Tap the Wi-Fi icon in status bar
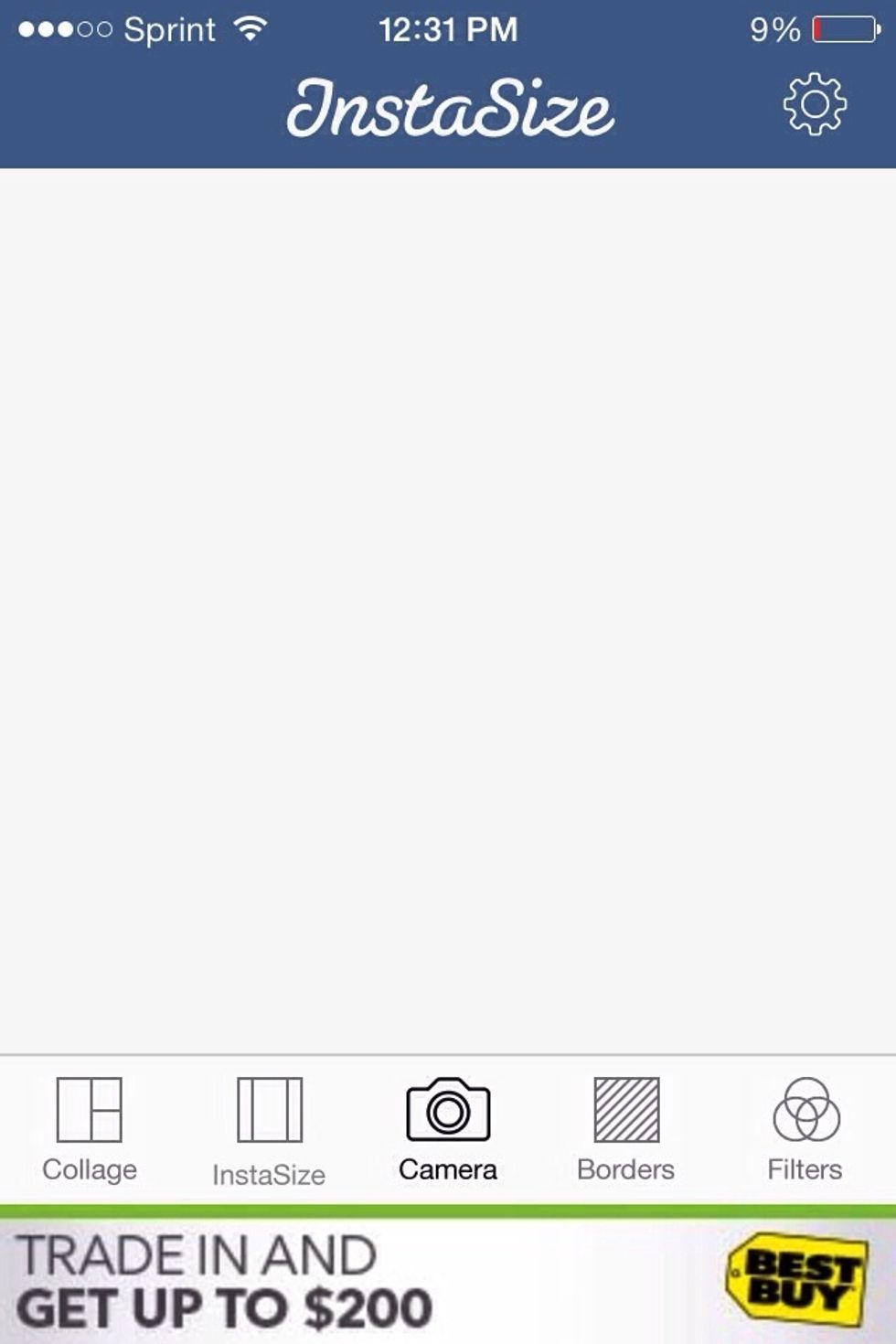 tap(249, 27)
